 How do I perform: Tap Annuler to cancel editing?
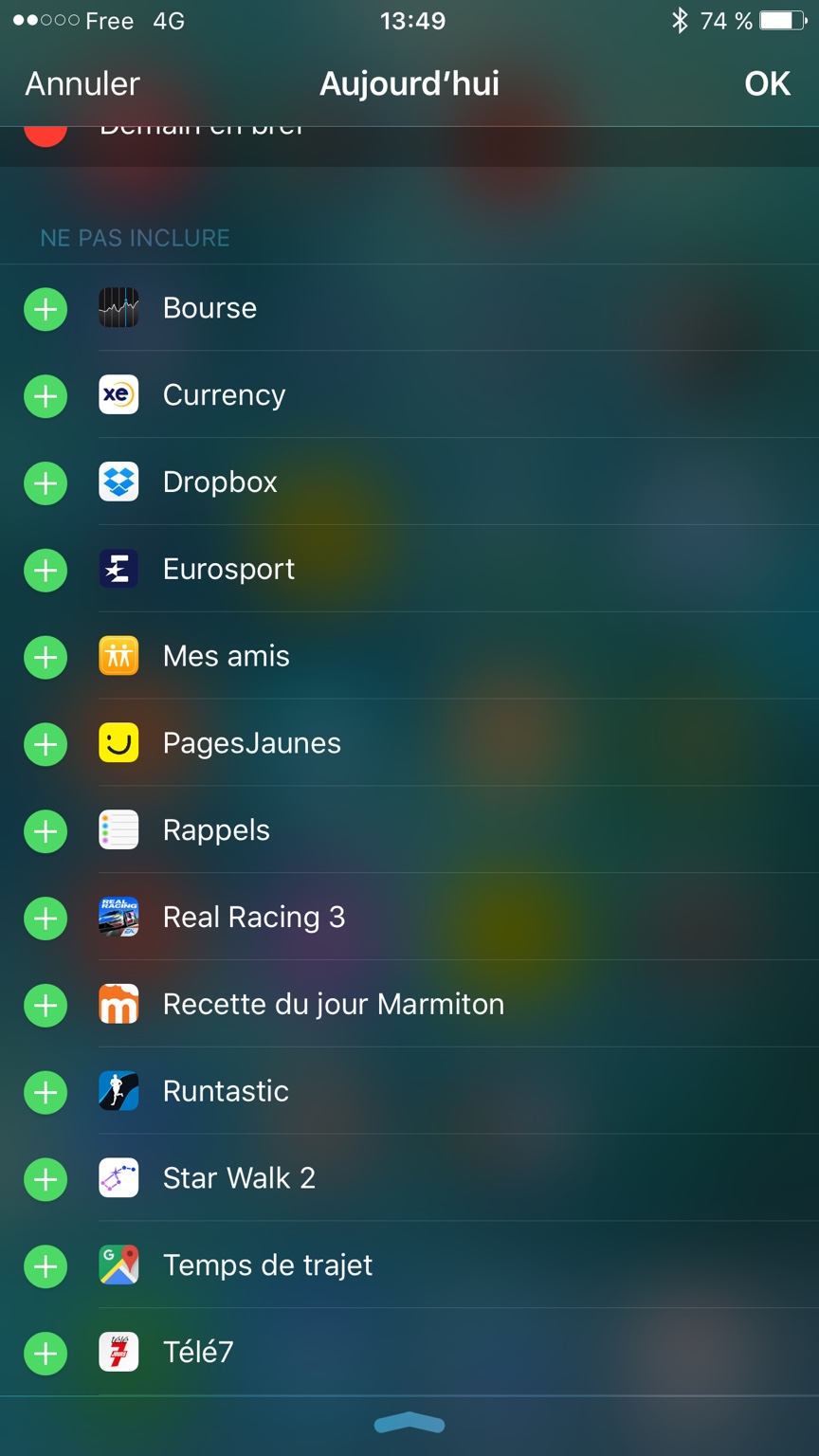click(82, 84)
